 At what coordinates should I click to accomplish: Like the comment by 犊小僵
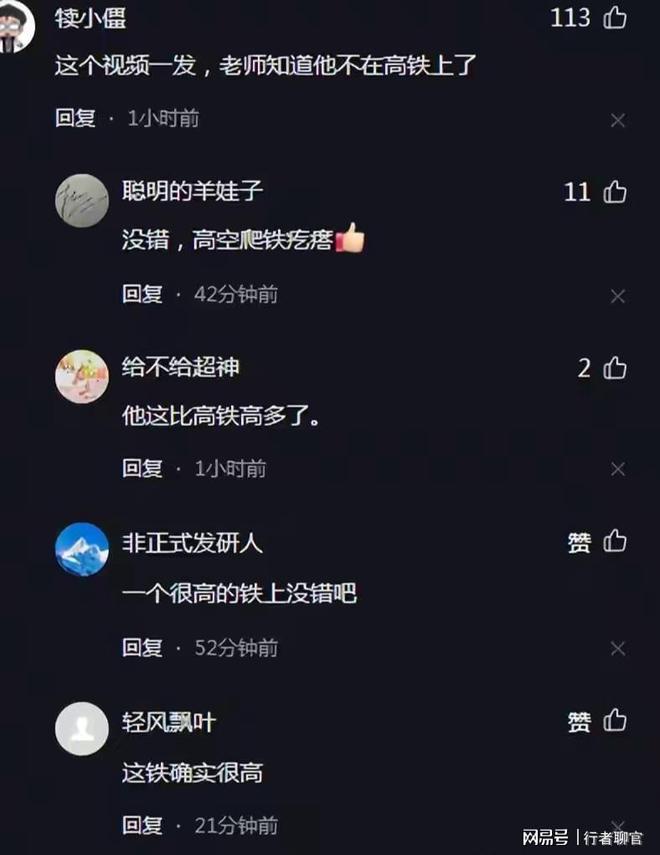pos(615,18)
